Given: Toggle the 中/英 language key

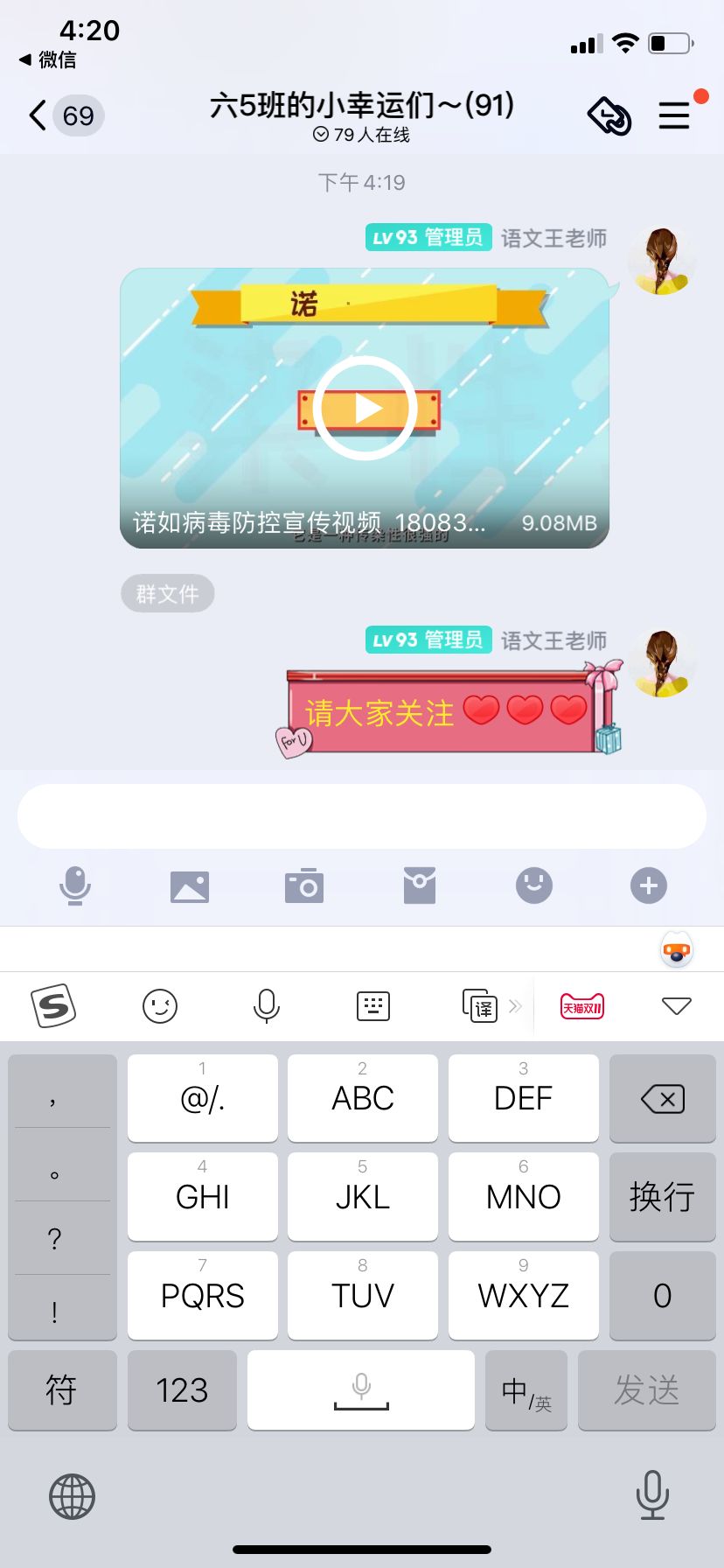Looking at the screenshot, I should point(526,1390).
